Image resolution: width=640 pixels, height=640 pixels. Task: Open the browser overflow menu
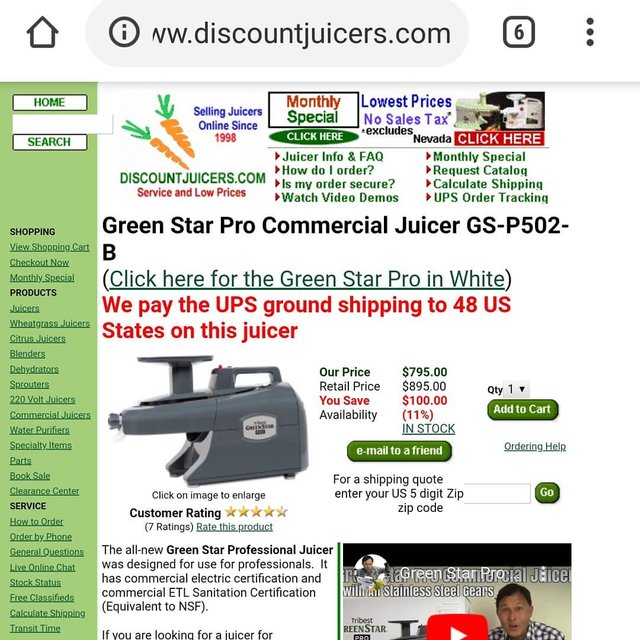(x=591, y=33)
